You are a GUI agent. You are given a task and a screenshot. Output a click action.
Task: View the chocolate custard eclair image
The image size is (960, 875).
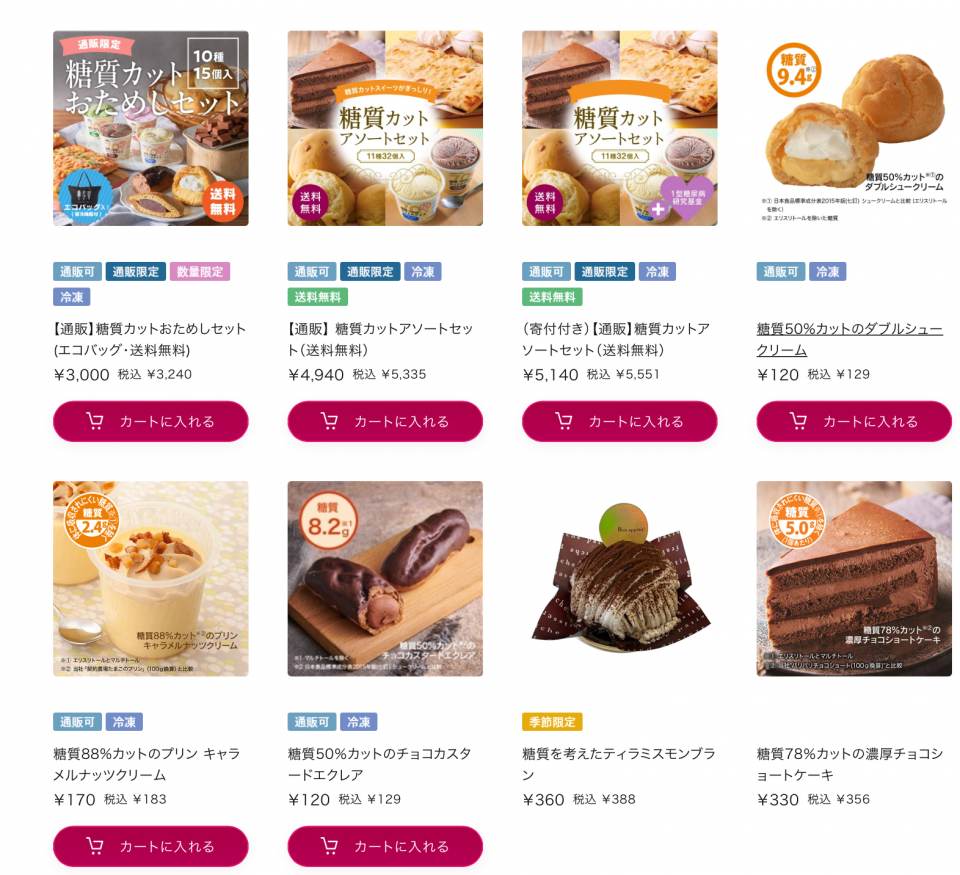(x=385, y=578)
